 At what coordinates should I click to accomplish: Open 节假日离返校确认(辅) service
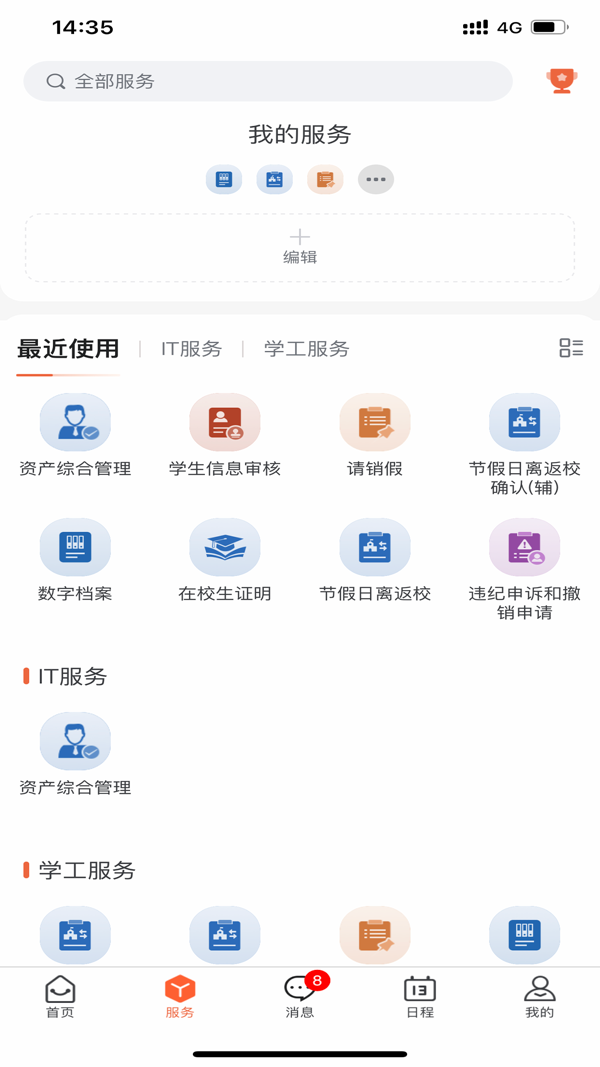click(524, 444)
